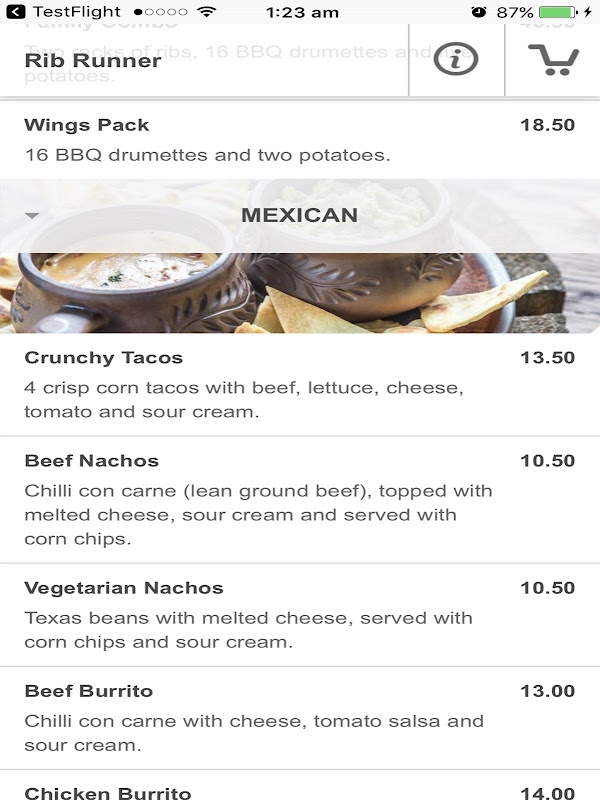Choose the Beef Nachos item
This screenshot has height=800, width=600.
(300, 500)
